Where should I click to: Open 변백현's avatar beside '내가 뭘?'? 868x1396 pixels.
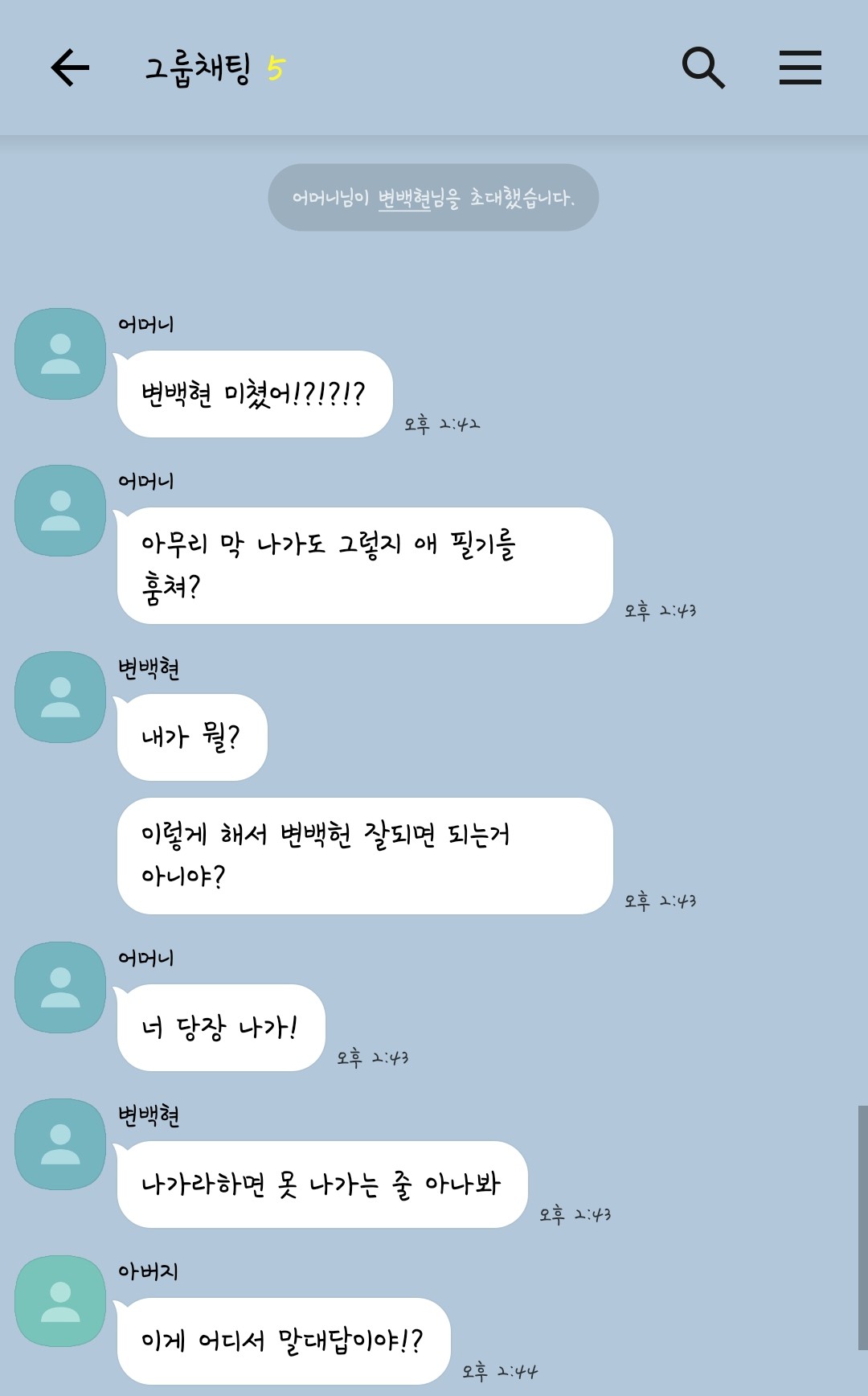pyautogui.click(x=60, y=697)
